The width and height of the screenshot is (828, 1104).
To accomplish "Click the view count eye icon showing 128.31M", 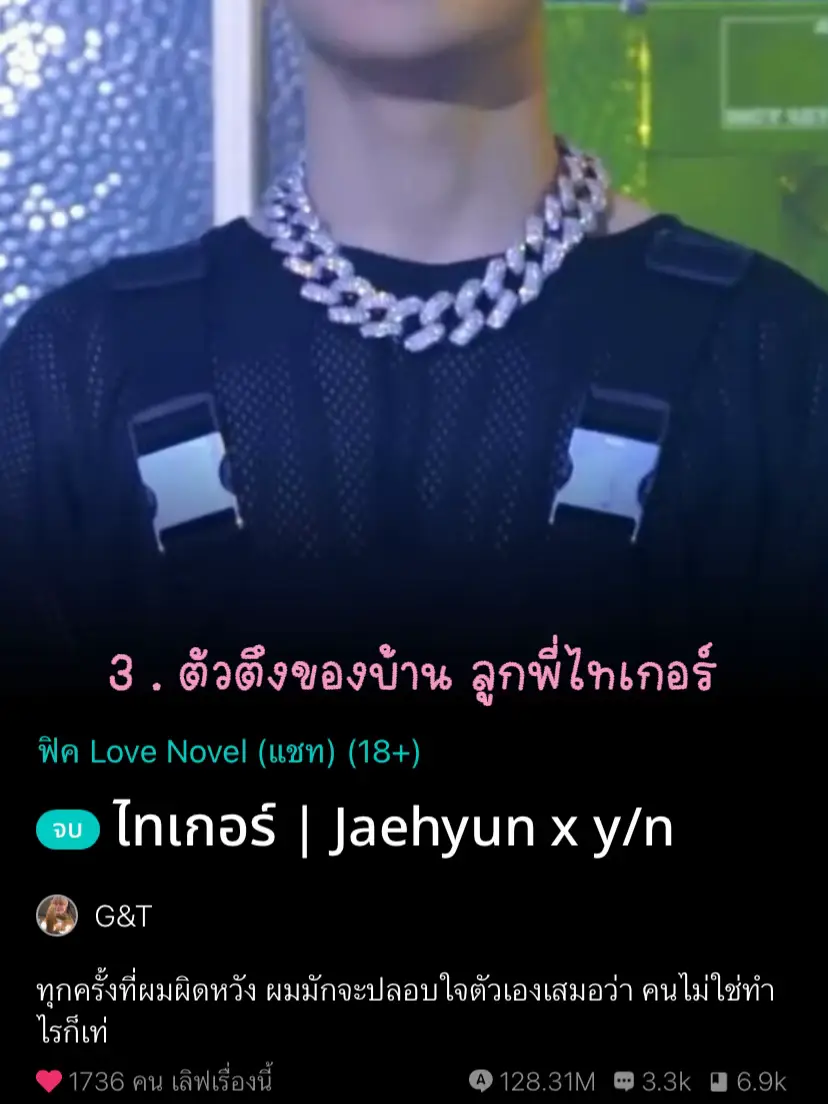I will point(479,1080).
